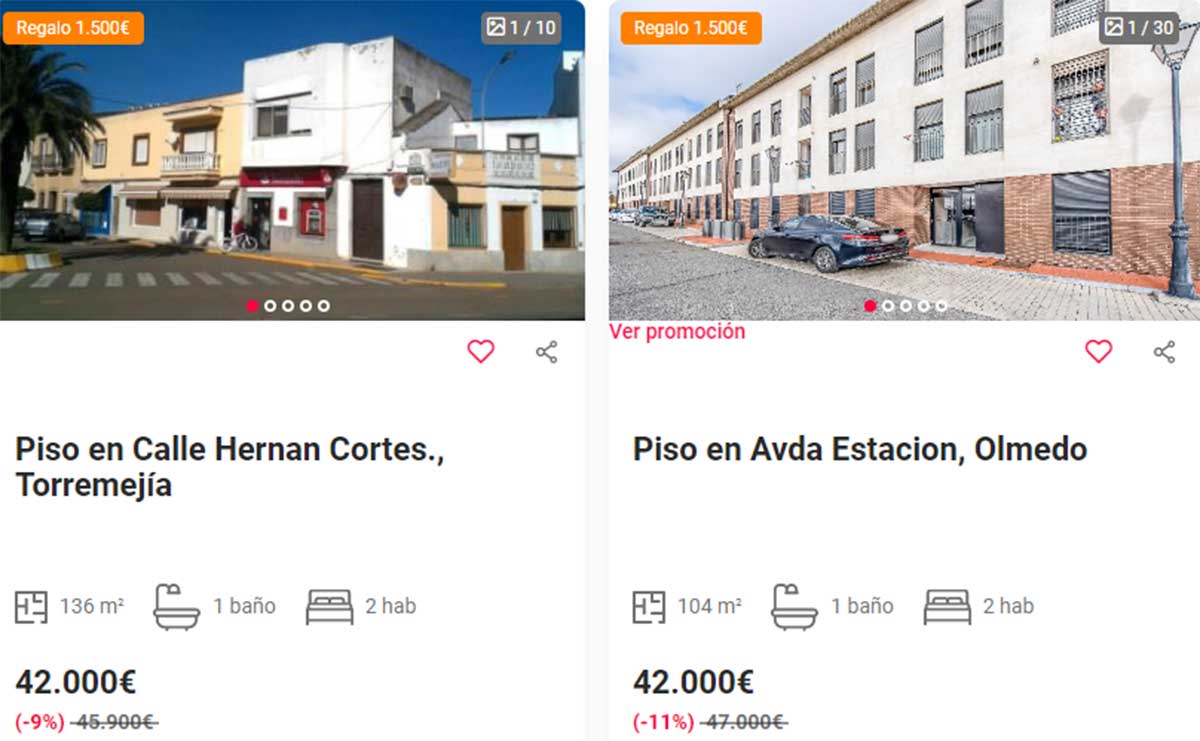Open the Torremejía flat photo gallery
Image resolution: width=1200 pixels, height=741 pixels.
point(520,28)
